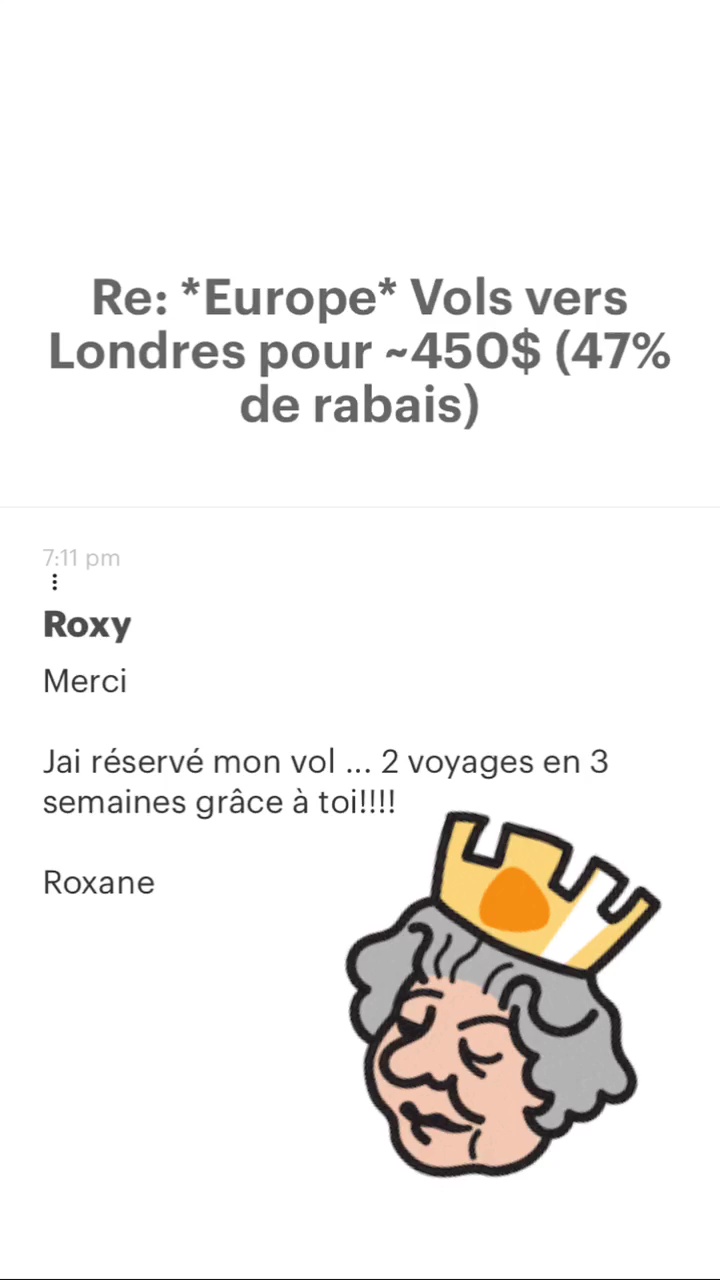
Task: Click the signature text Roxane
Action: [x=98, y=882]
